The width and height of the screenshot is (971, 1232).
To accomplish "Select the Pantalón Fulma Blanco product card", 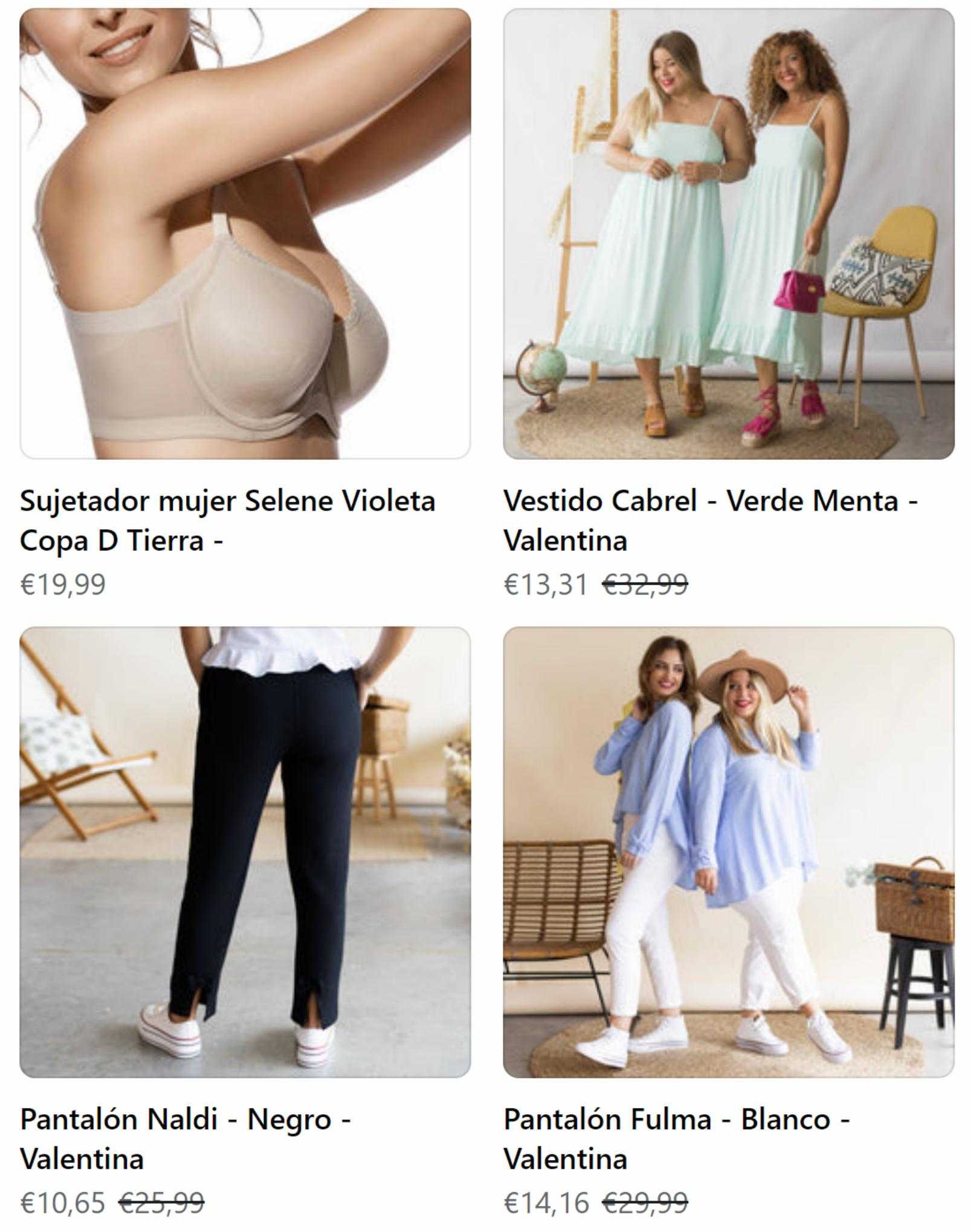I will (x=728, y=852).
